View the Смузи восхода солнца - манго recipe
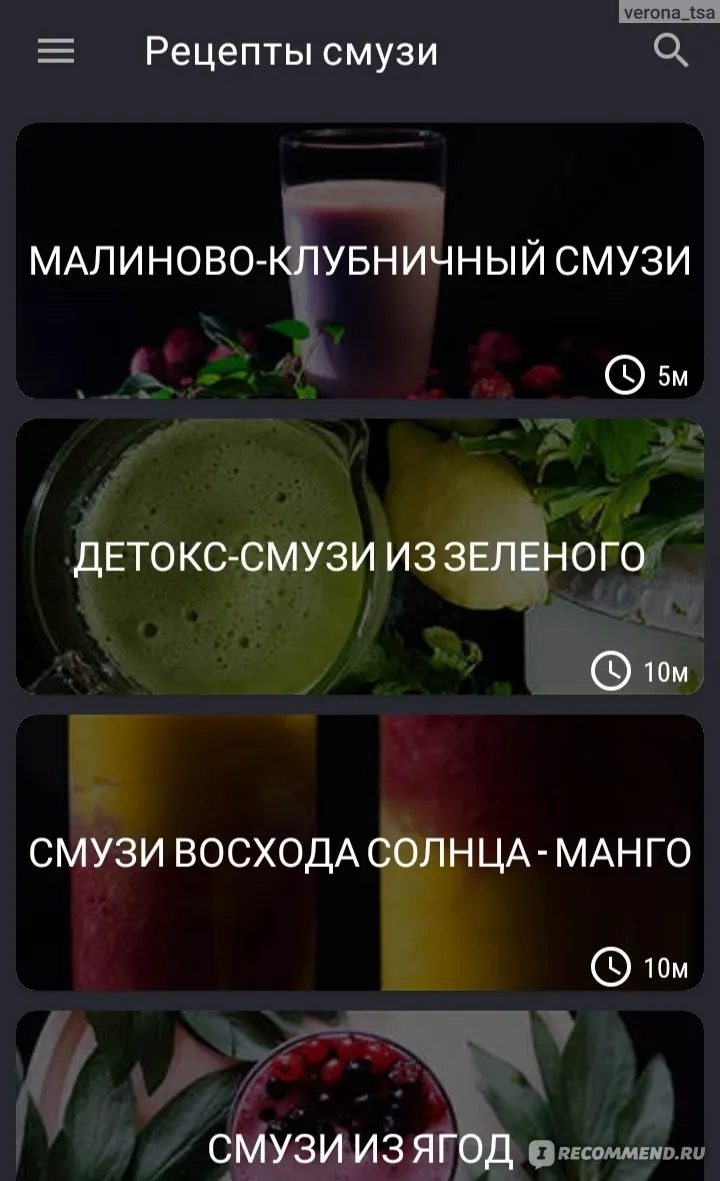720x1181 pixels. pyautogui.click(x=360, y=853)
